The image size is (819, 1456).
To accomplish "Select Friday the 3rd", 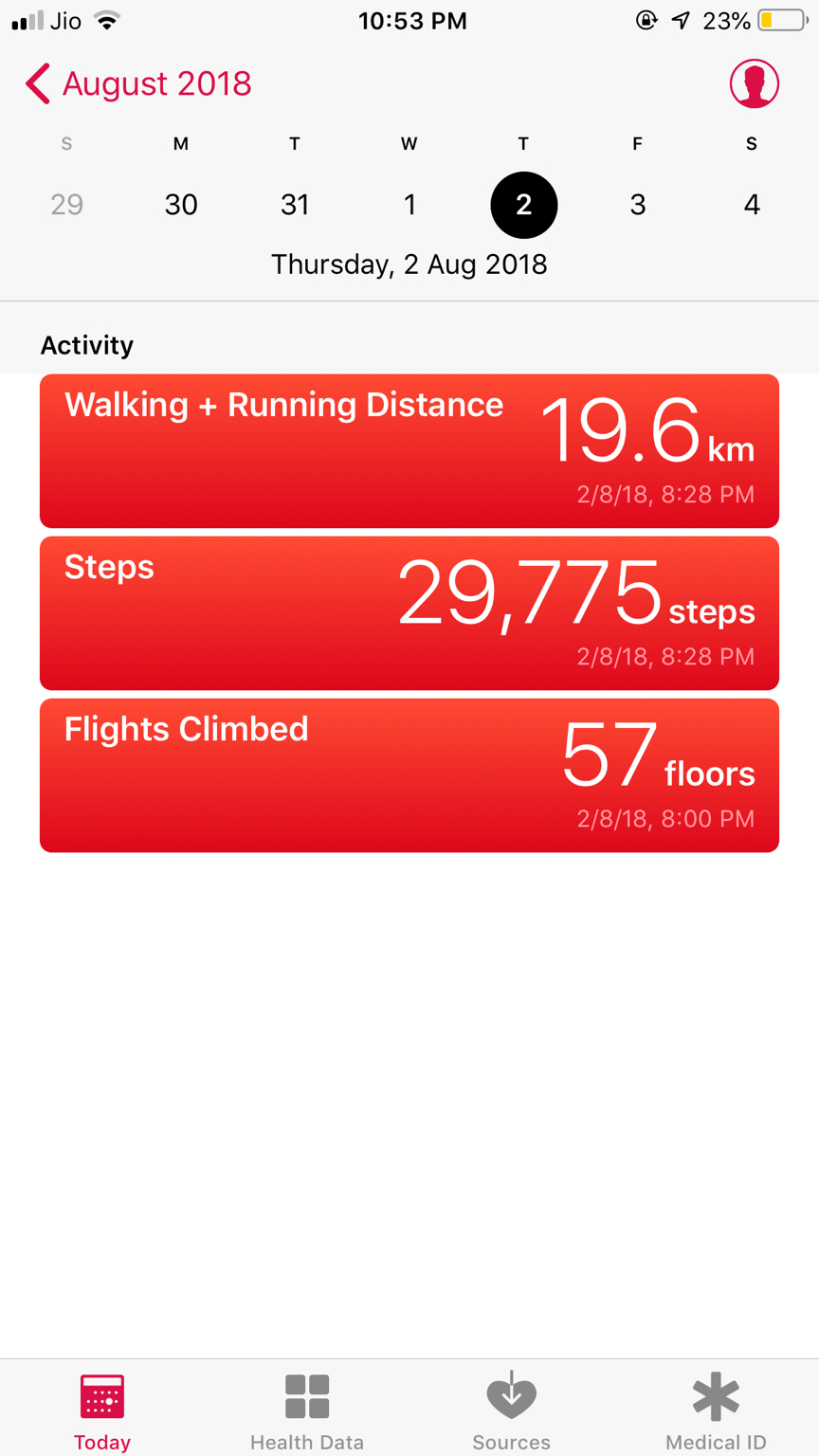I will click(638, 205).
